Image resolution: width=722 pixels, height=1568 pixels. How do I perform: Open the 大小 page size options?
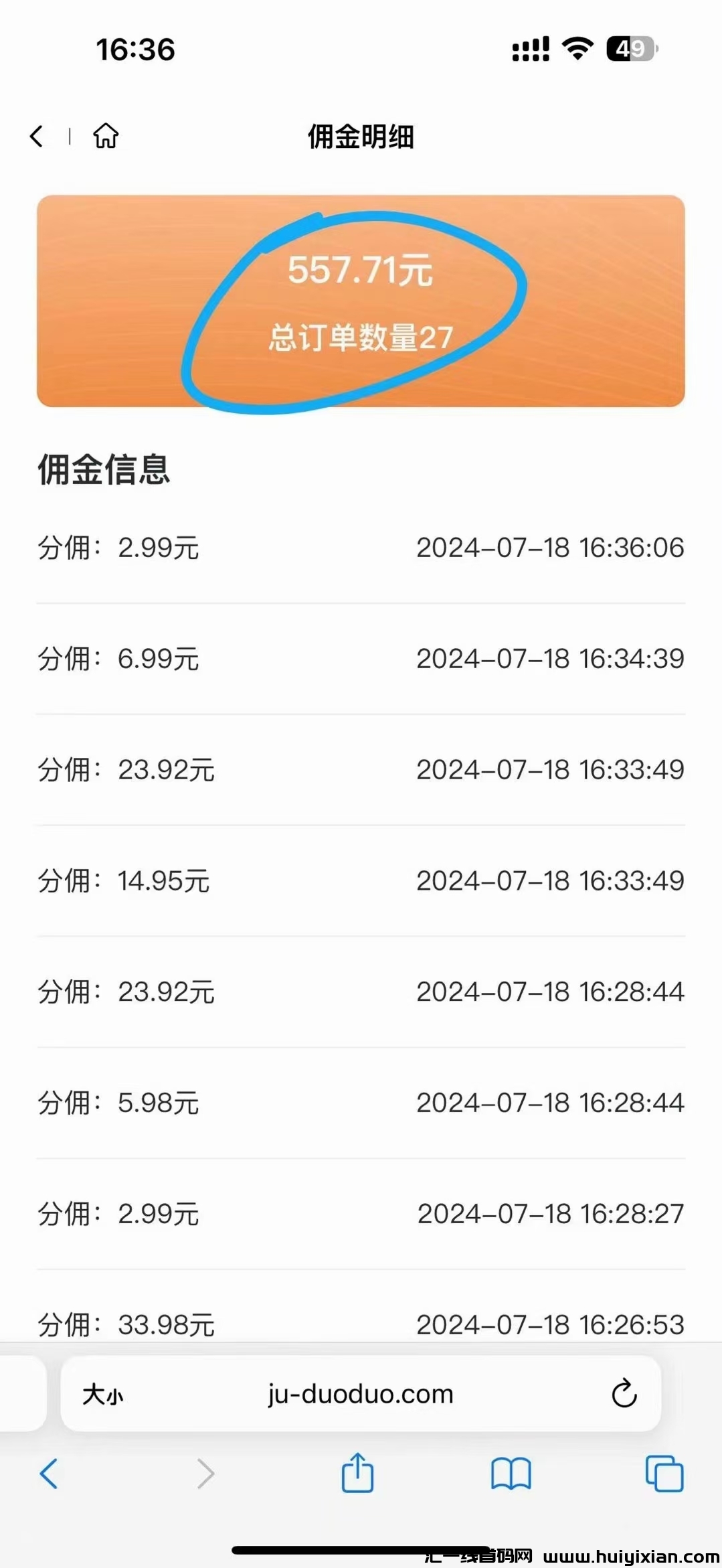[x=103, y=1395]
